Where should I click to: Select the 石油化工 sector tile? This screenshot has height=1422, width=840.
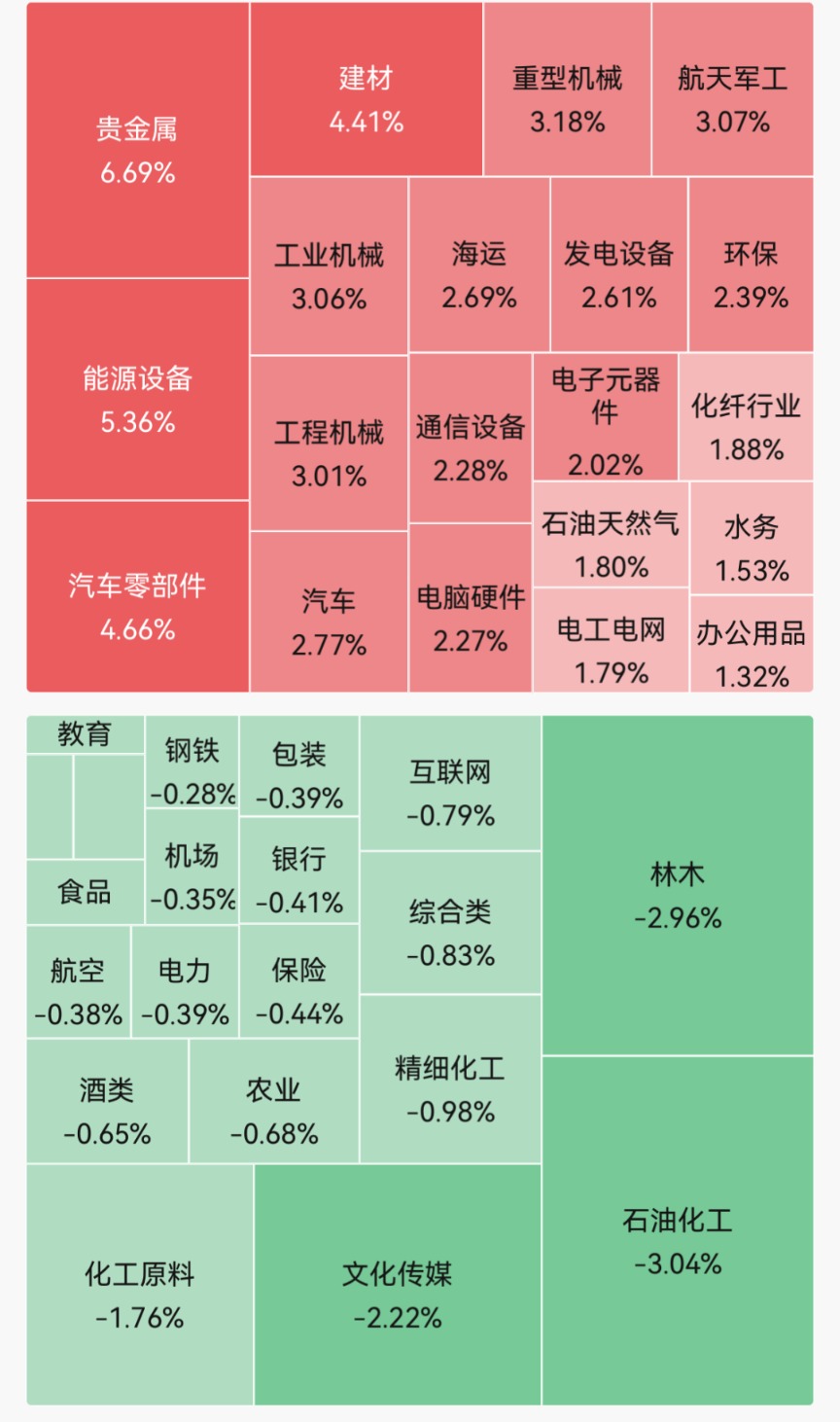(678, 1230)
